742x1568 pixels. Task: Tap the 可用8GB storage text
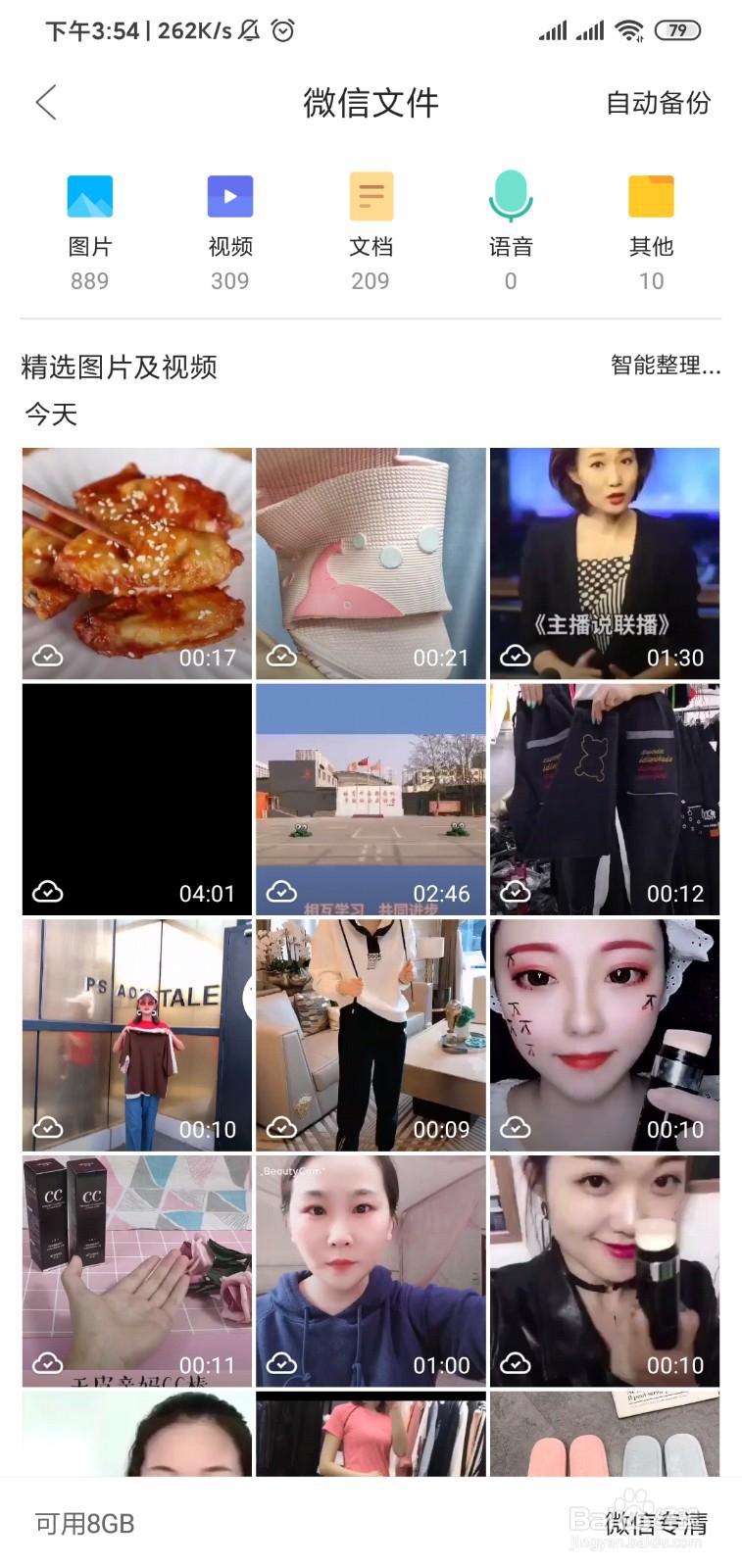tap(82, 1522)
